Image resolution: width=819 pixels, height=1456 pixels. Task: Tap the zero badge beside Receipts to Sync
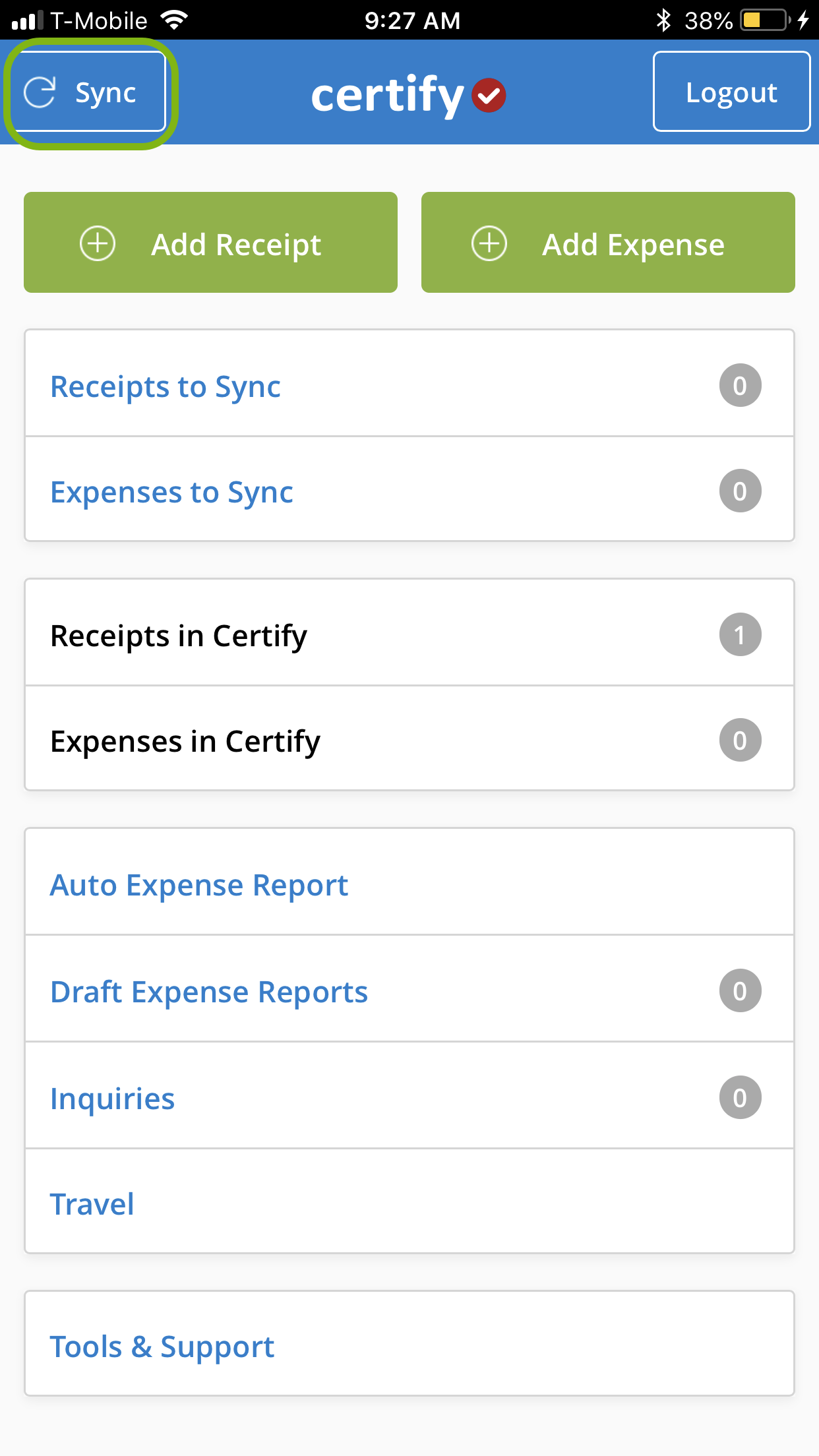coord(739,384)
